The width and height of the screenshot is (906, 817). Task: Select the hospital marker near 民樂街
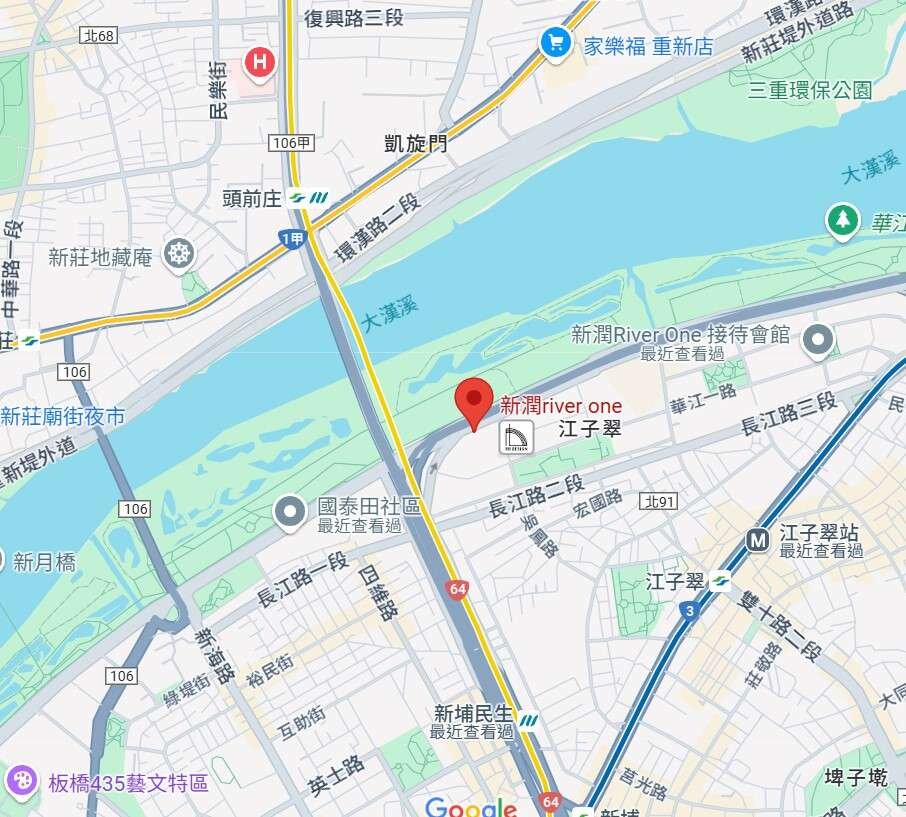260,62
